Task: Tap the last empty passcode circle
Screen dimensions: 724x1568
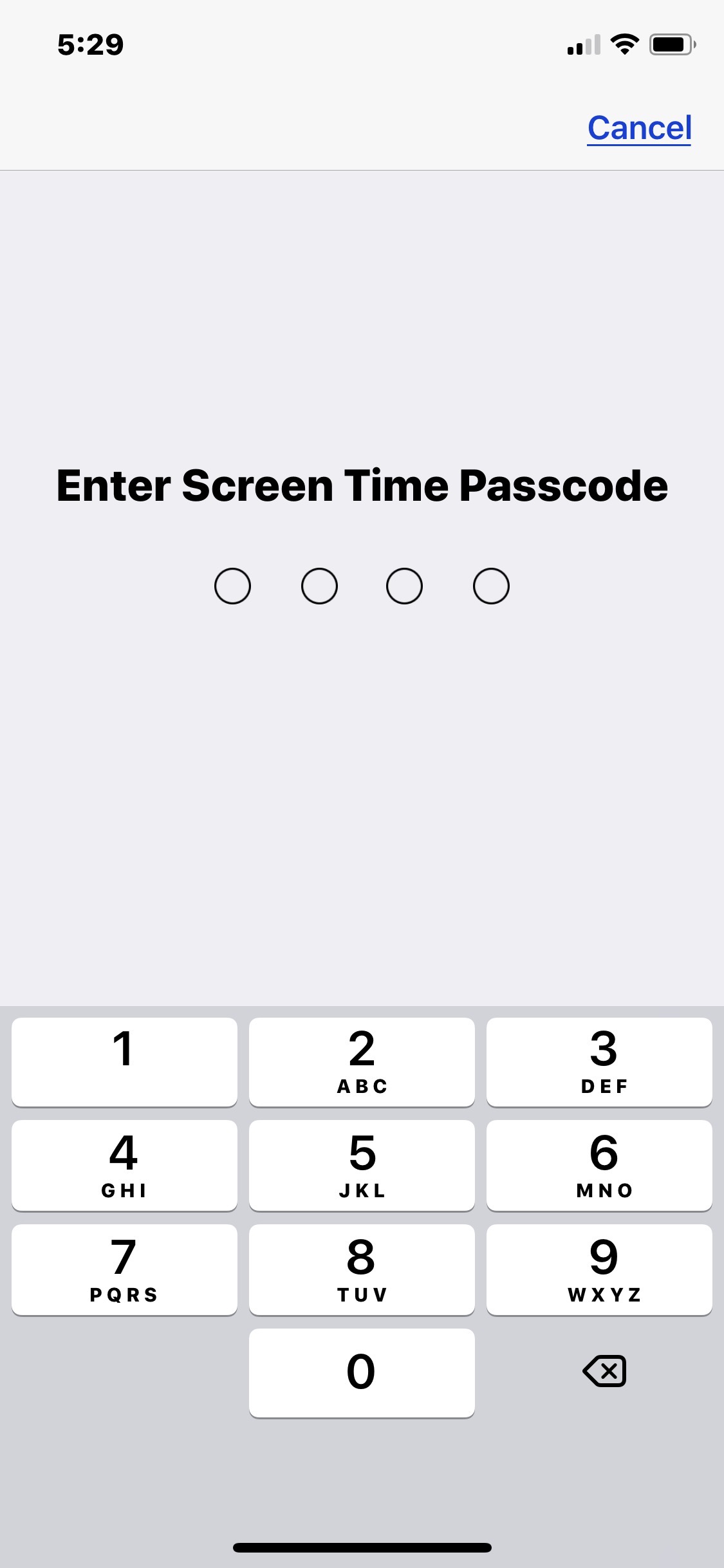Action: 491,585
